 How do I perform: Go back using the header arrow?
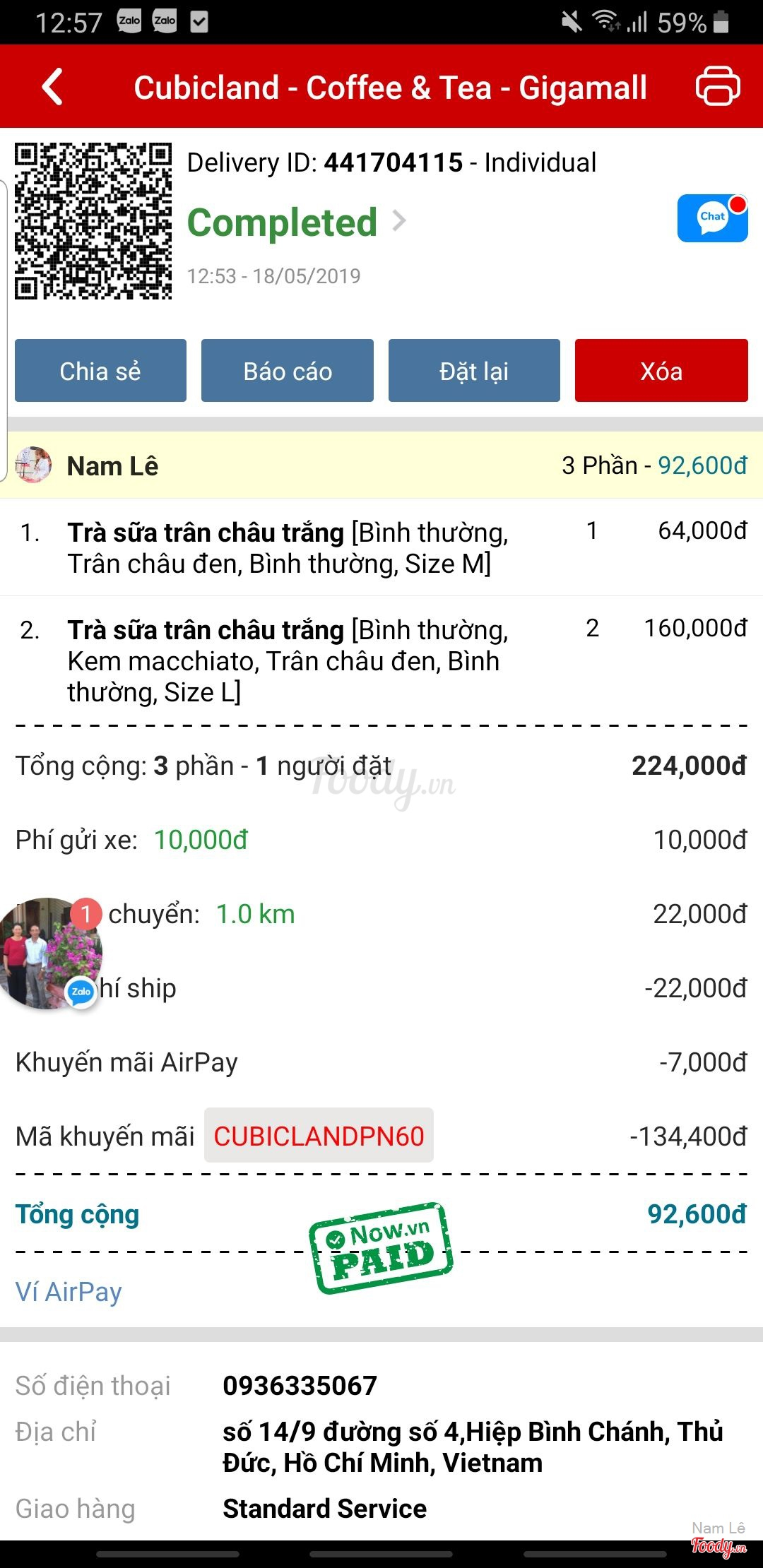tap(53, 87)
